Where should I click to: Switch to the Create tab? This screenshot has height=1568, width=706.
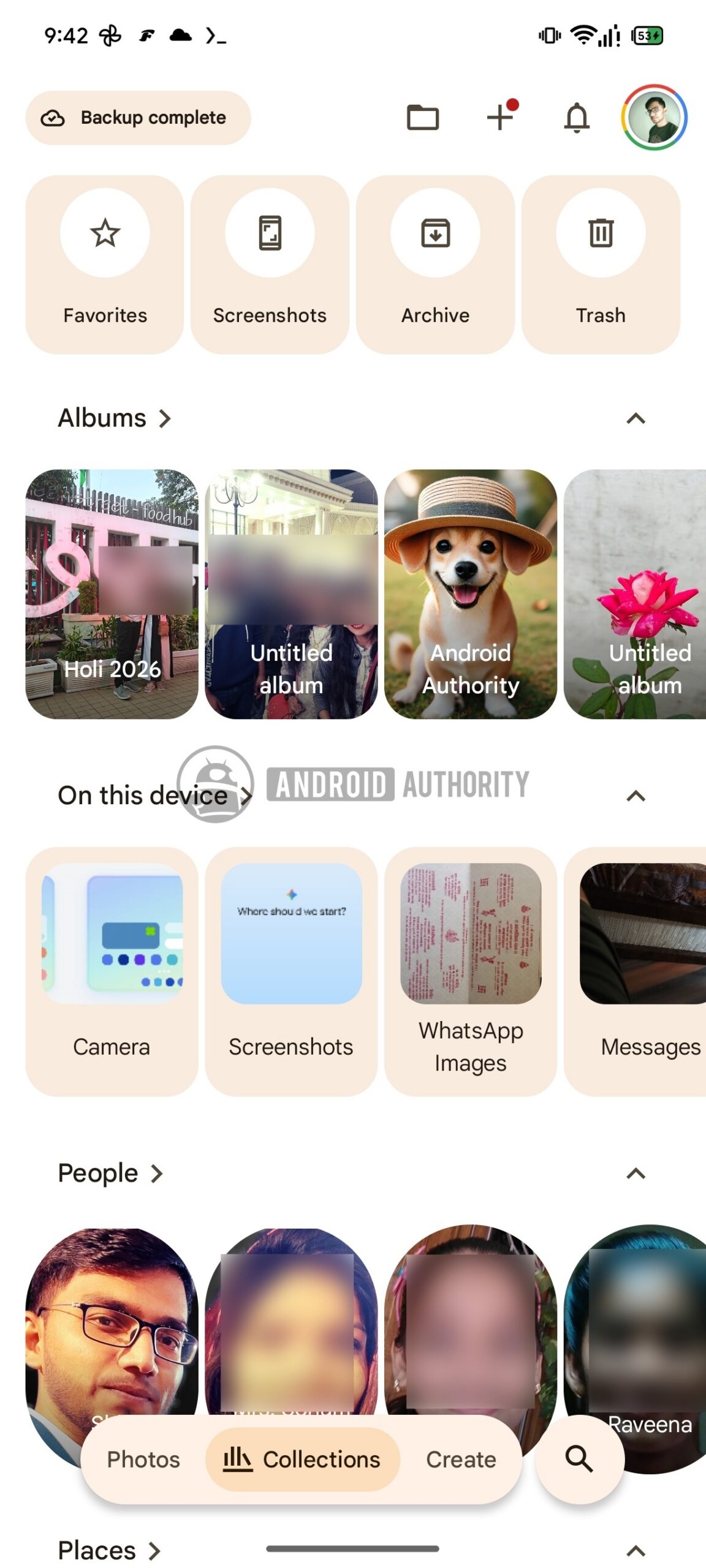[x=461, y=1460]
